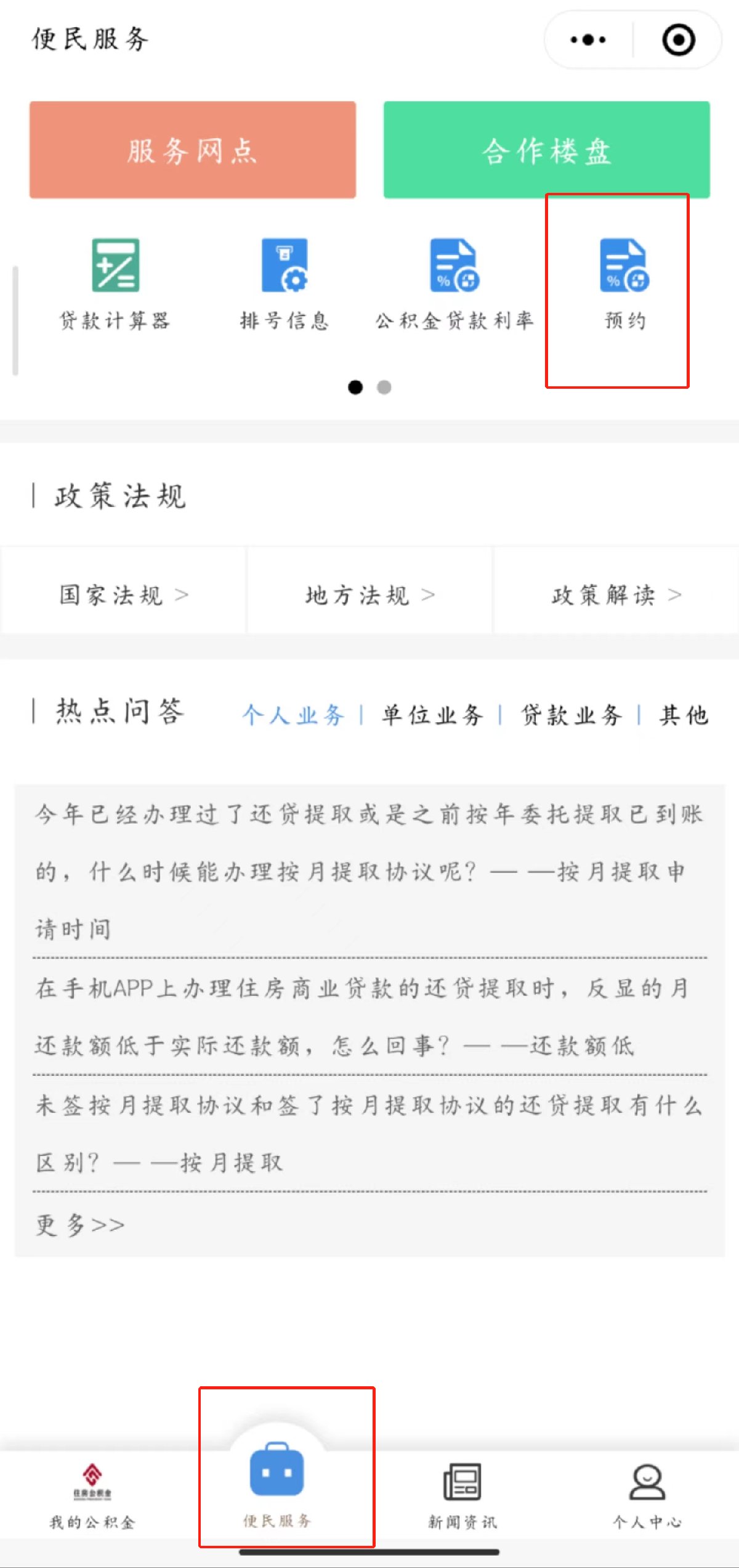The height and width of the screenshot is (1568, 739).
Task: Browse 地方法规 local regulations
Action: (x=369, y=595)
